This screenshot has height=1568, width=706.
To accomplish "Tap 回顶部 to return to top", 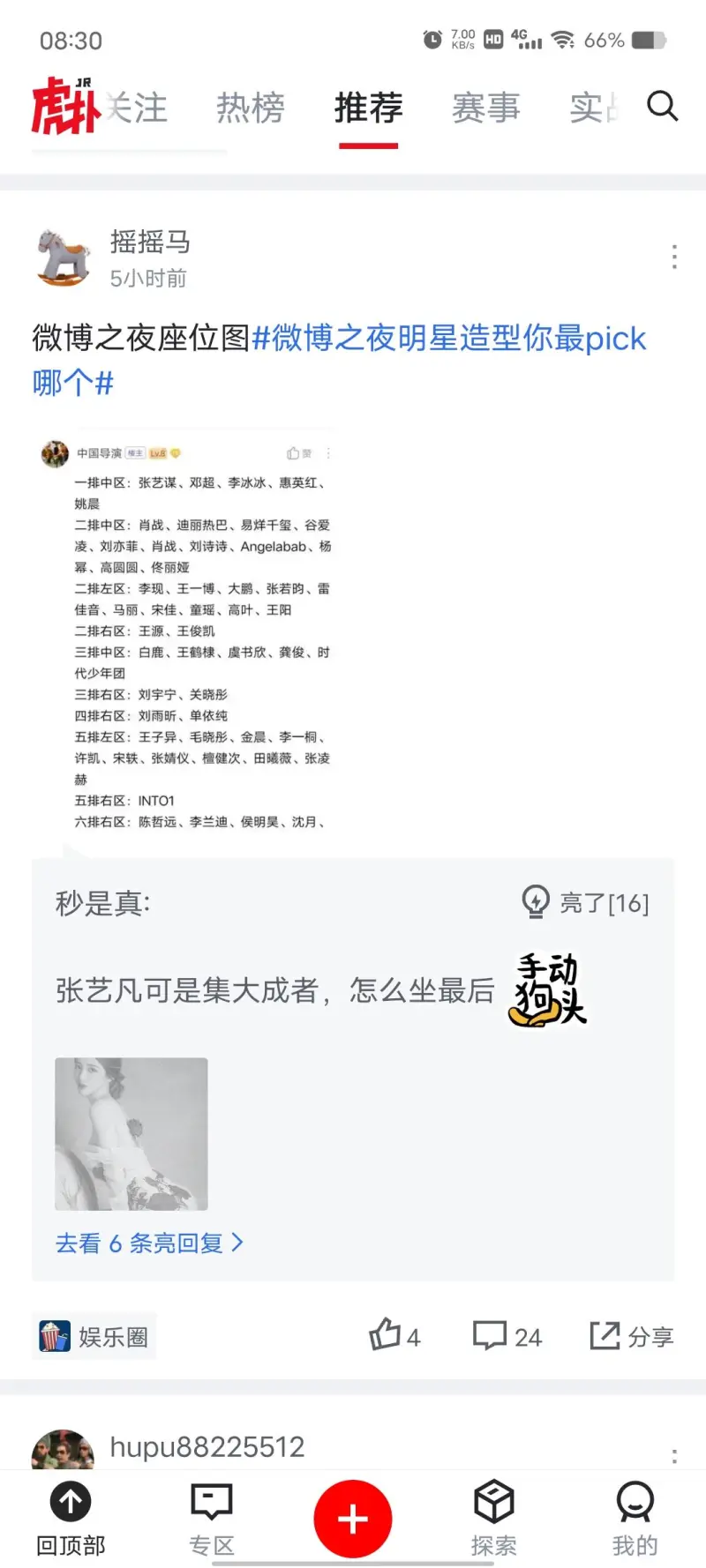I will [x=71, y=1519].
